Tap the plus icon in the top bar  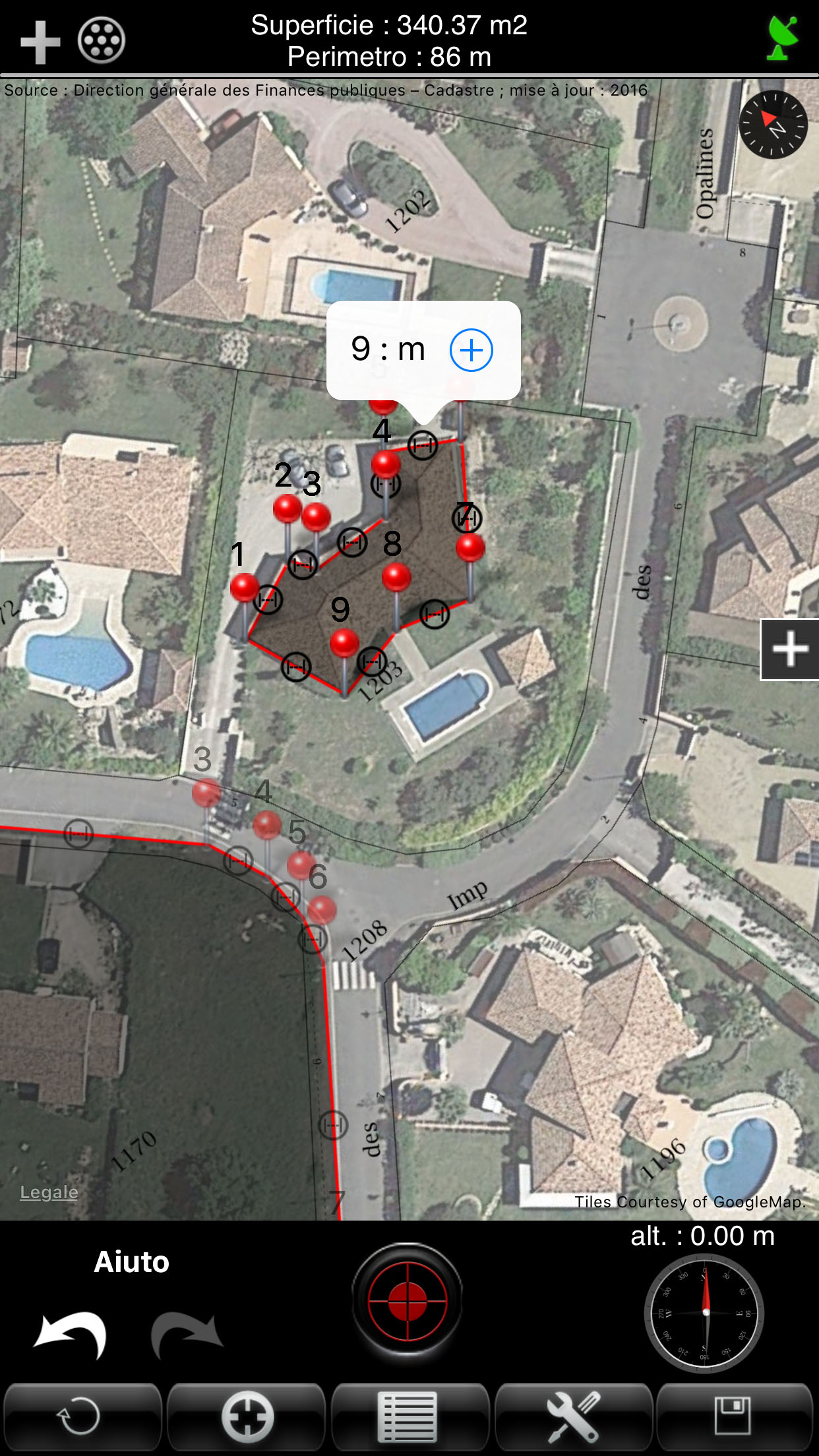click(40, 42)
